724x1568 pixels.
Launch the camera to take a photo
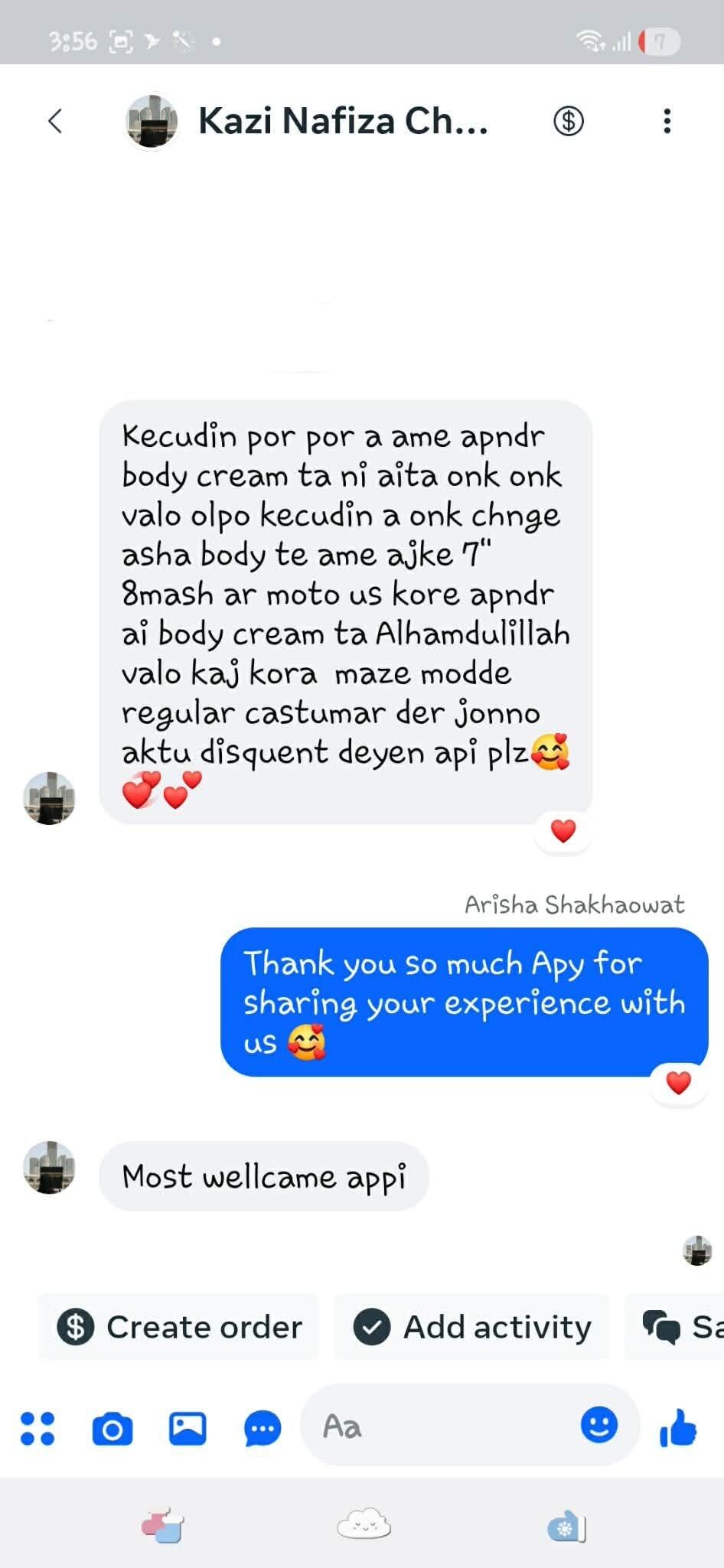tap(113, 1428)
